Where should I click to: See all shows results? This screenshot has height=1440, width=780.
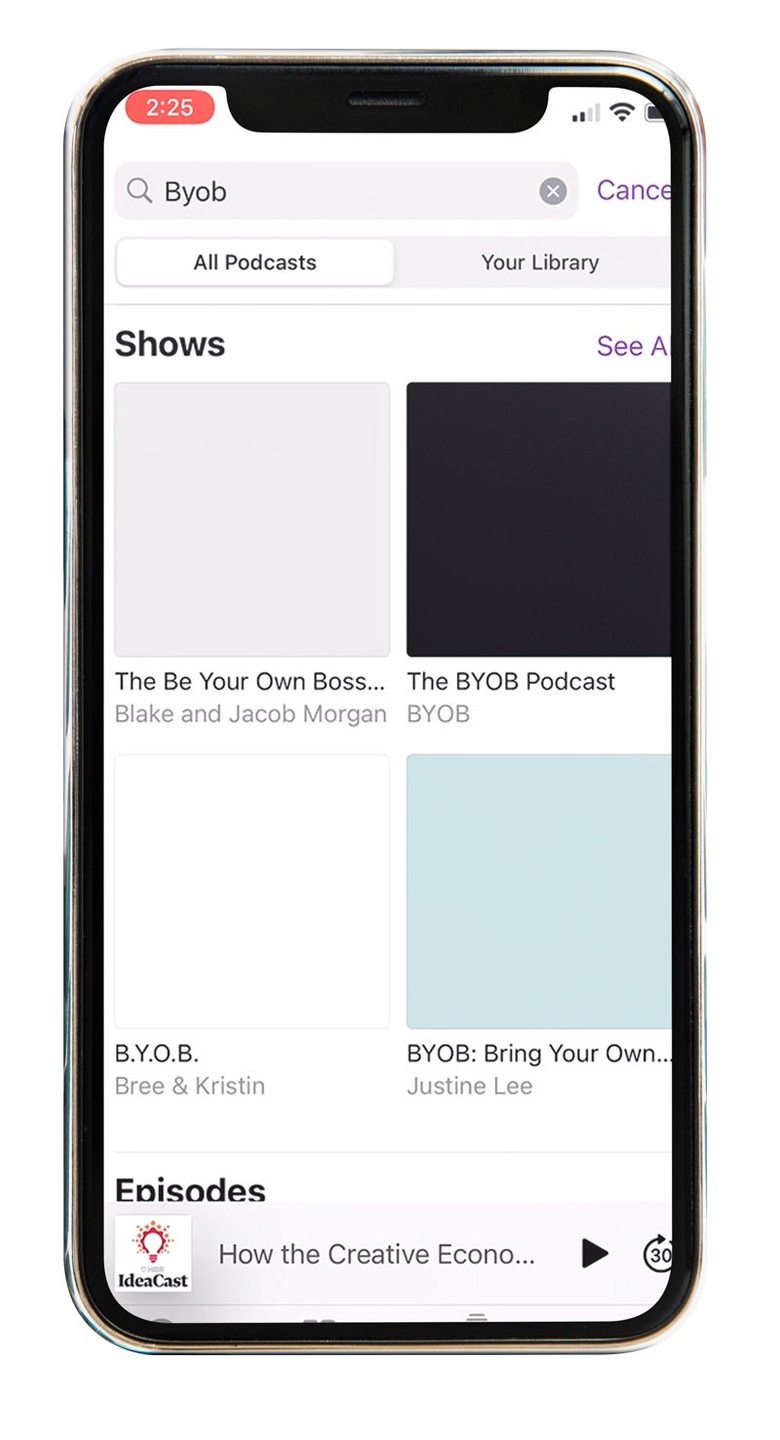click(632, 346)
